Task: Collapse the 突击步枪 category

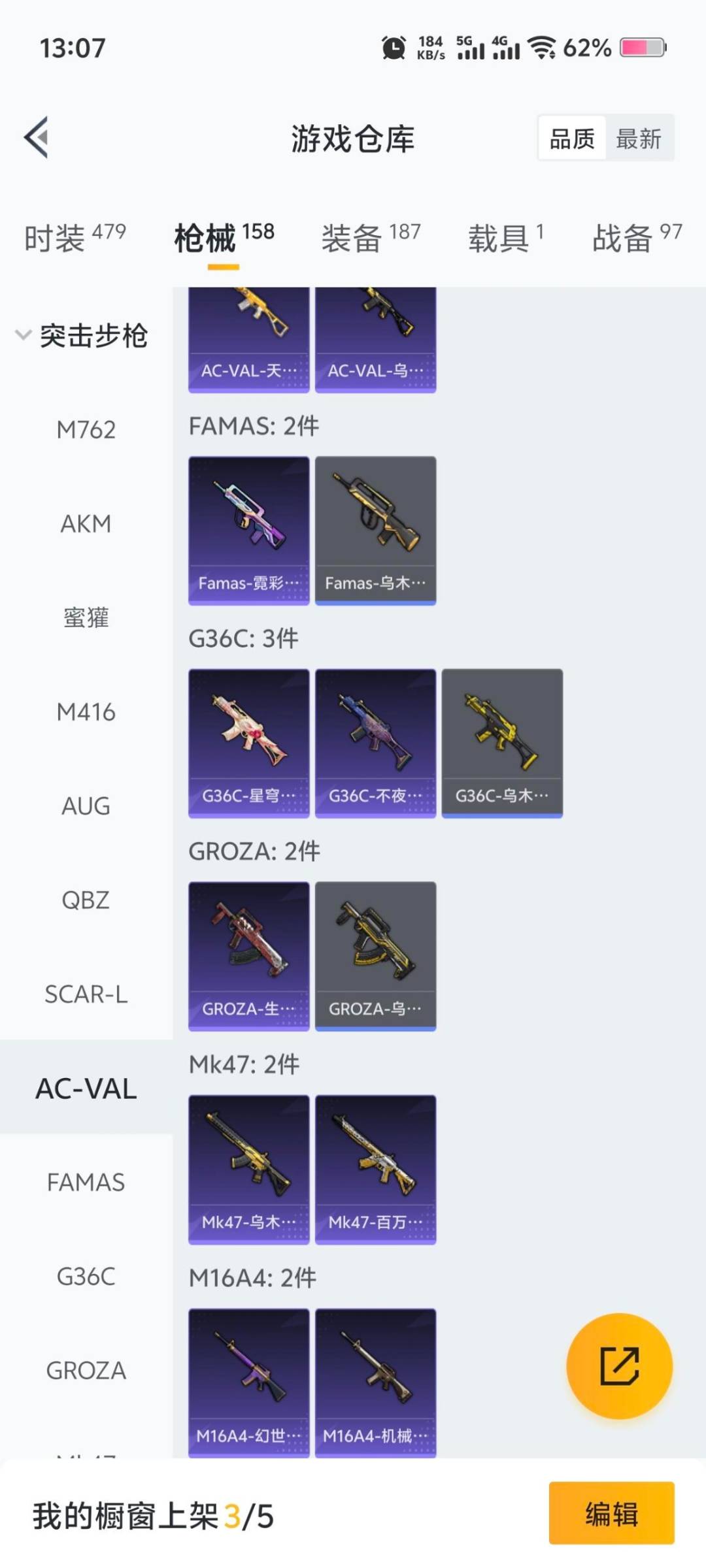Action: tap(81, 336)
